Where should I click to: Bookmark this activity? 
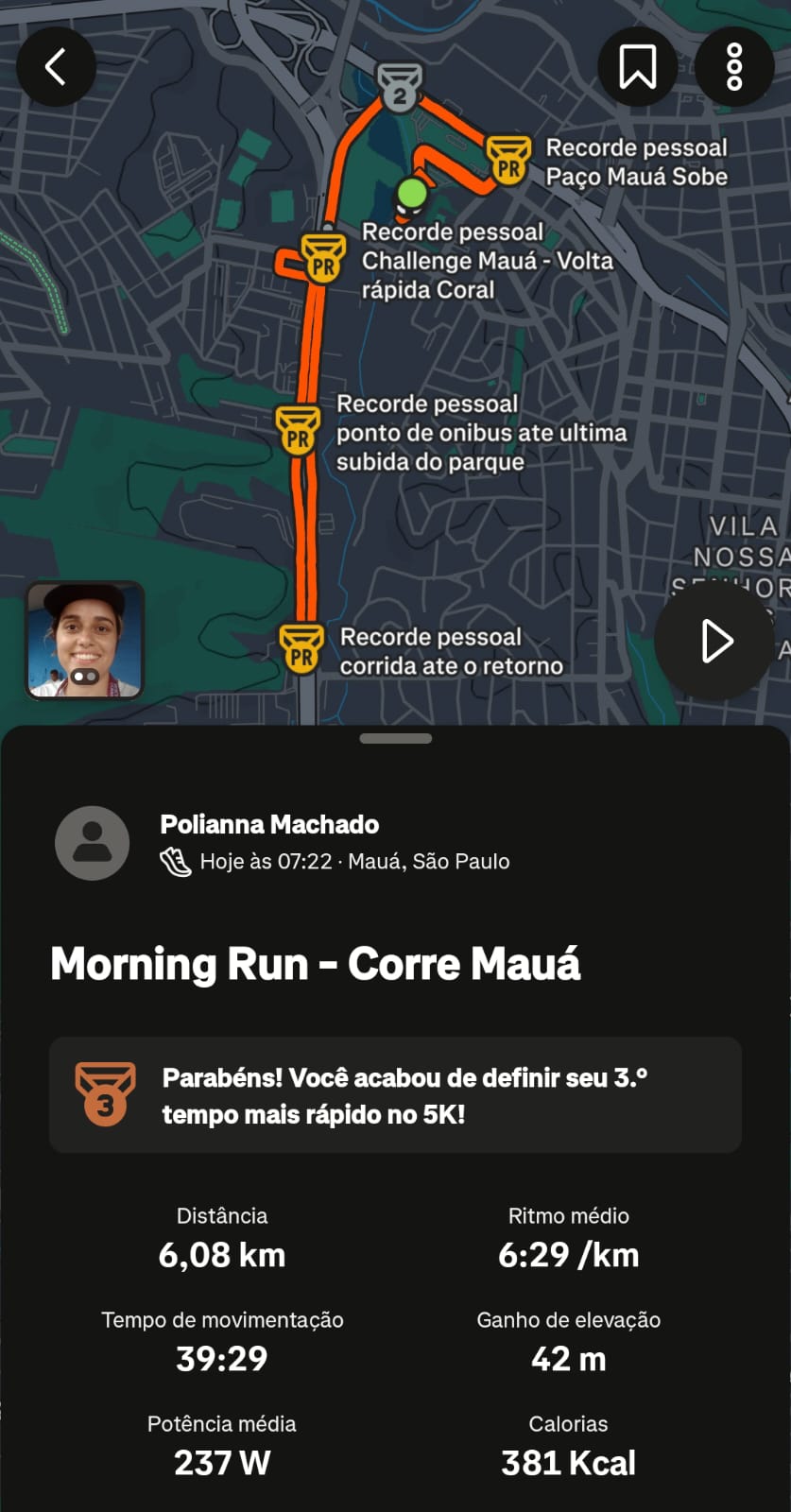(638, 67)
